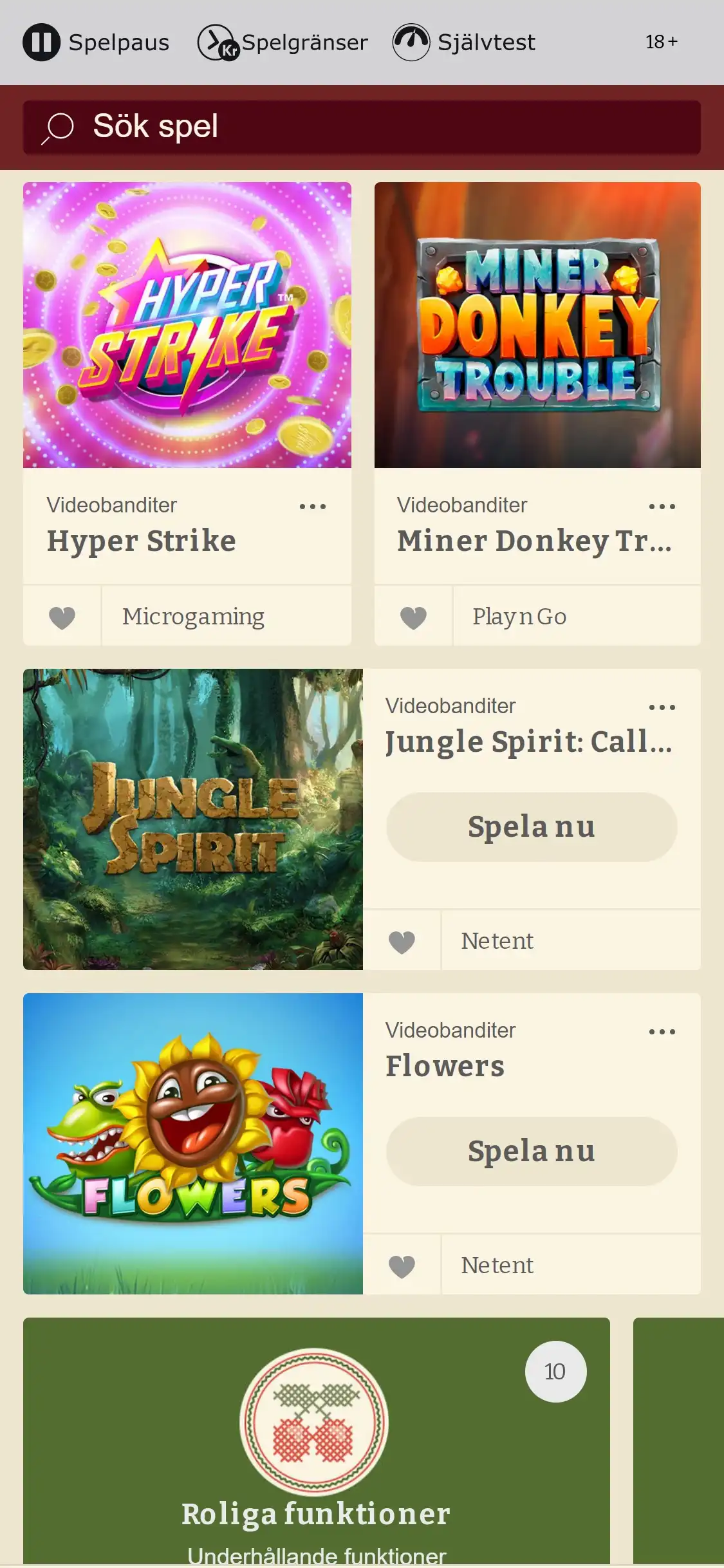Show Microgaming provider under Hyper Strike

(x=193, y=617)
